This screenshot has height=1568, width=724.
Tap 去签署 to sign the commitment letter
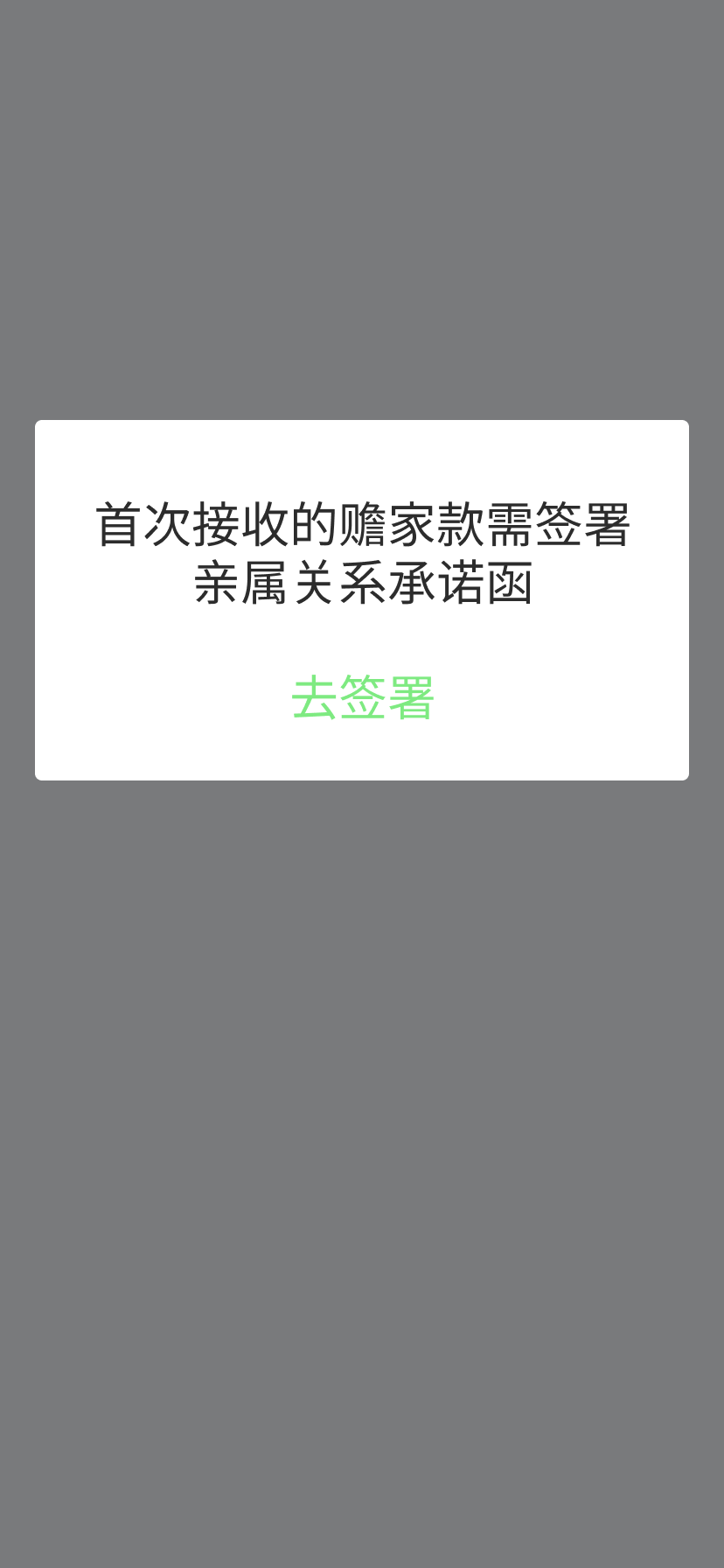pyautogui.click(x=362, y=697)
